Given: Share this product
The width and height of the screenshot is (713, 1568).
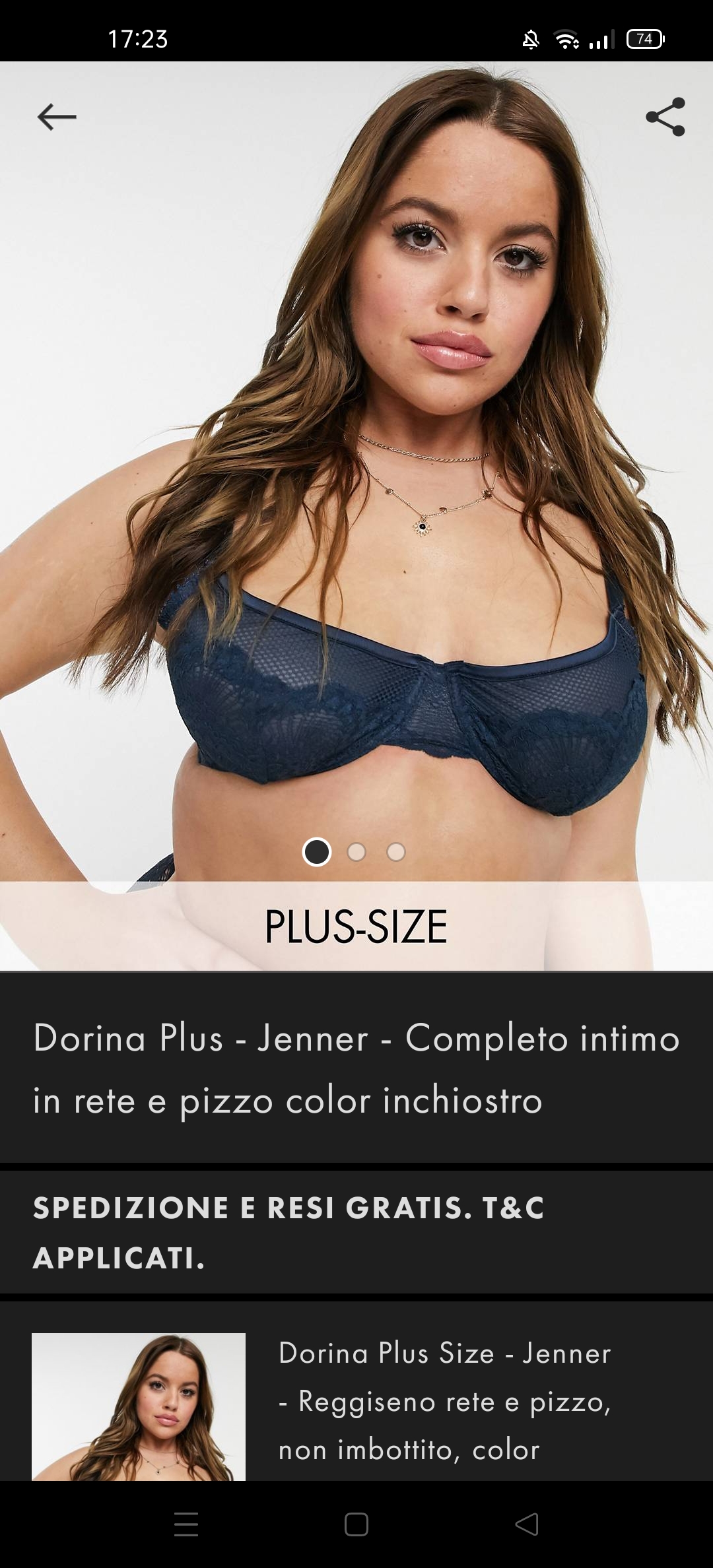Looking at the screenshot, I should tap(665, 117).
